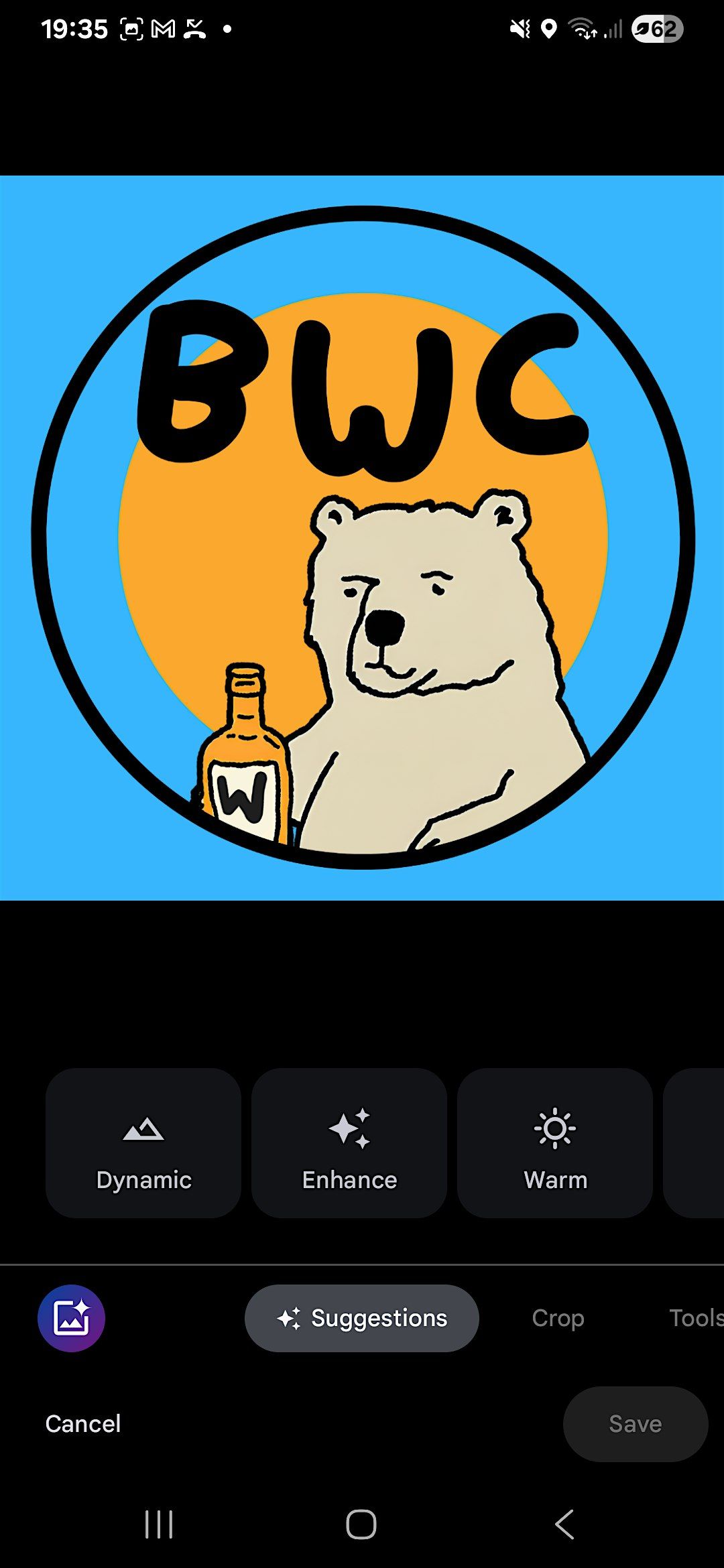Apply the Dynamic suggestion
The height and width of the screenshot is (1568, 724).
pyautogui.click(x=143, y=1143)
